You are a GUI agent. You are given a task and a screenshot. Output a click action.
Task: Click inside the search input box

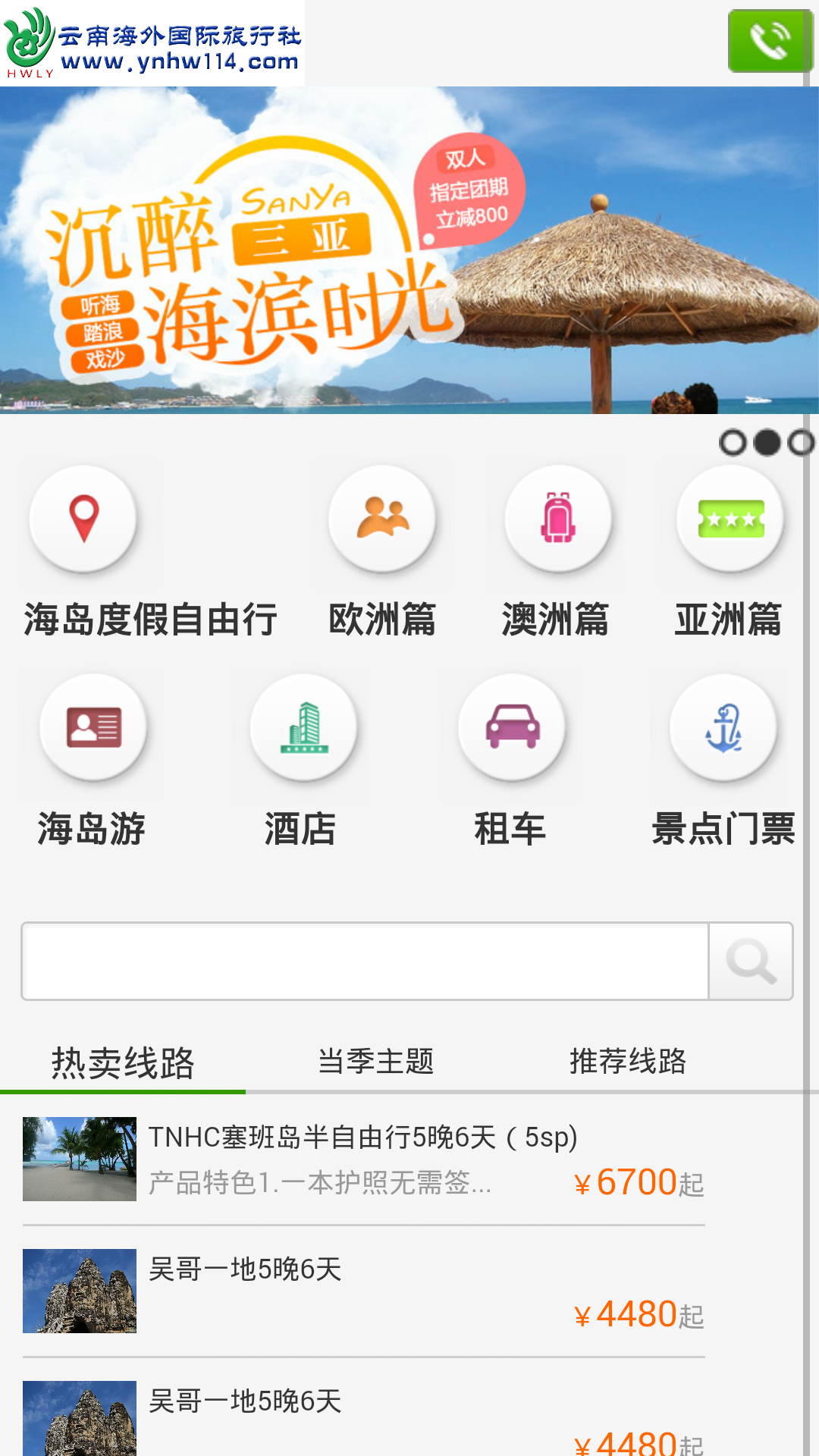(364, 962)
